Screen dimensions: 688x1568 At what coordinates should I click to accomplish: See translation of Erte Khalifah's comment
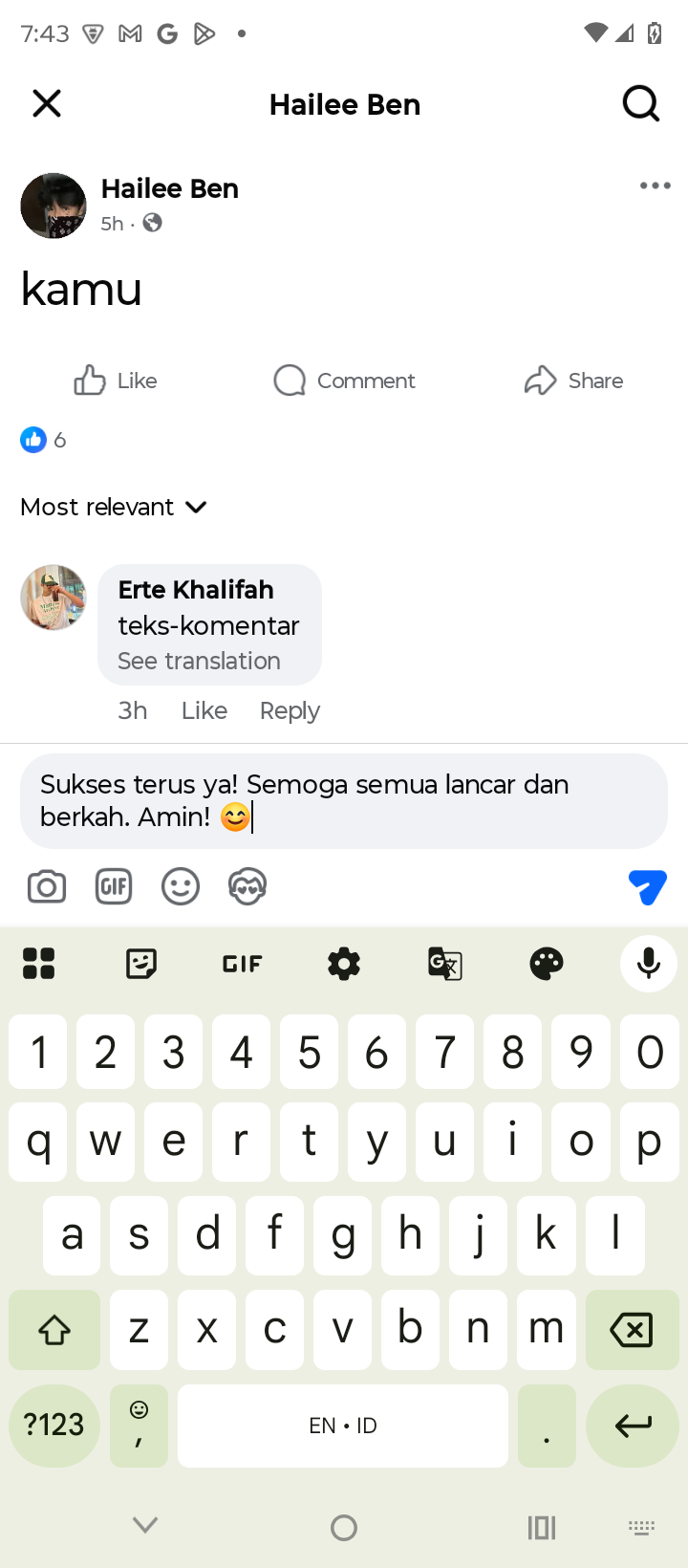199,661
